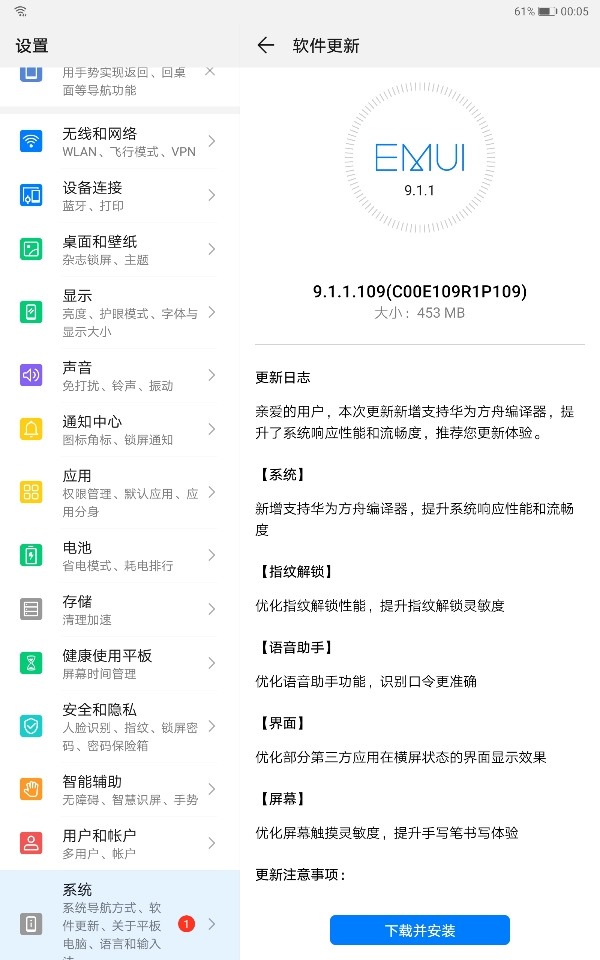Open 智能辅助 settings
The width and height of the screenshot is (600, 960).
120,790
